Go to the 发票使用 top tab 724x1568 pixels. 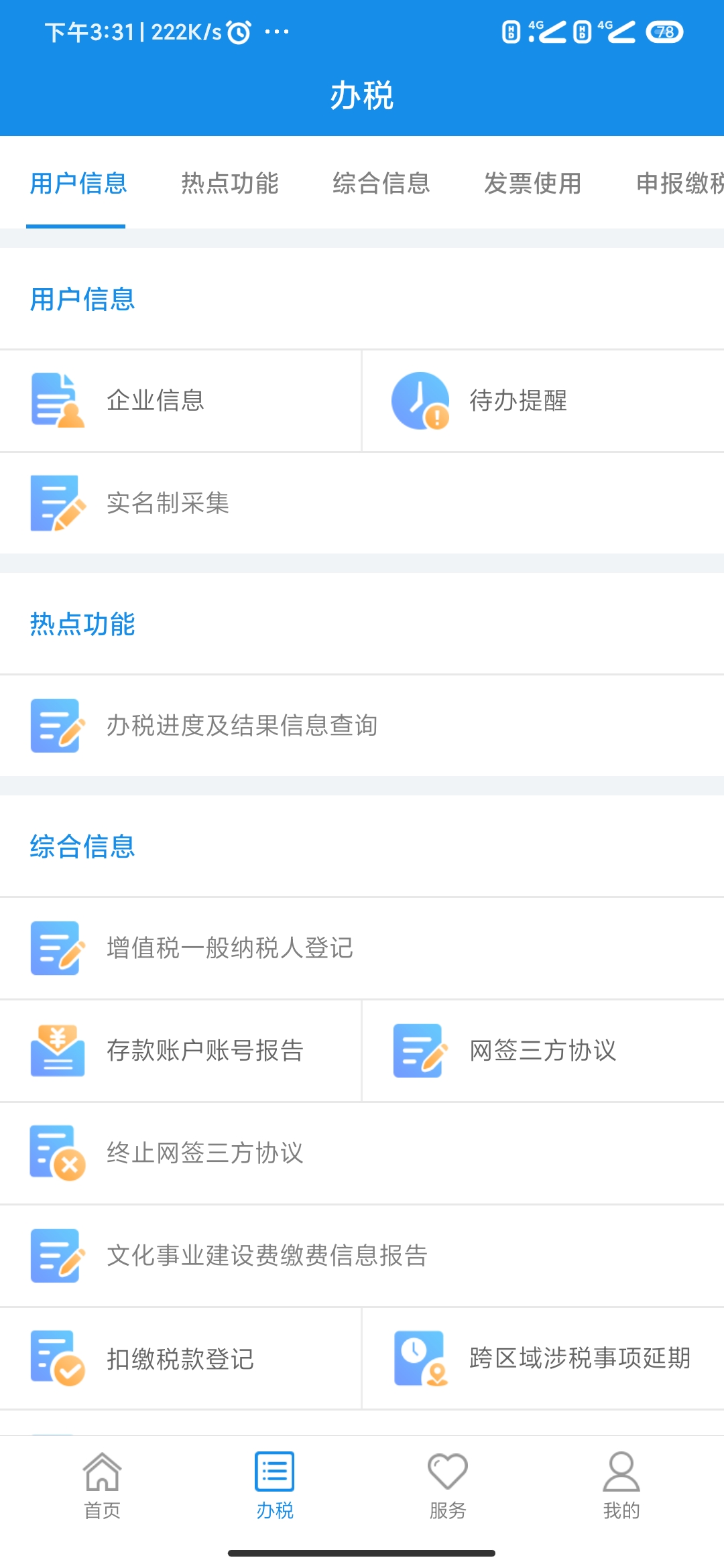click(x=532, y=183)
